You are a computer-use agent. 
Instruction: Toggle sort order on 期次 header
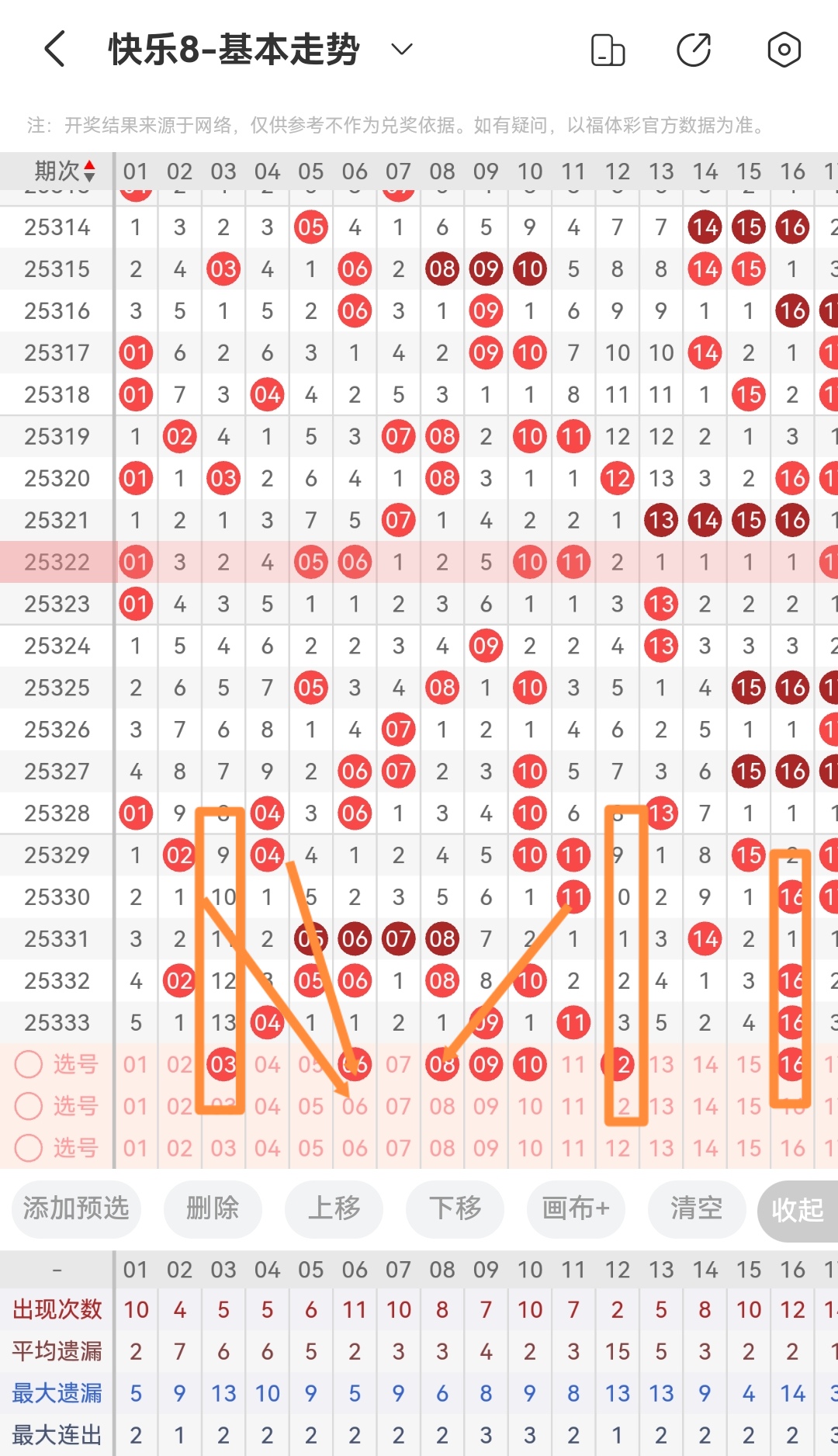click(x=64, y=171)
